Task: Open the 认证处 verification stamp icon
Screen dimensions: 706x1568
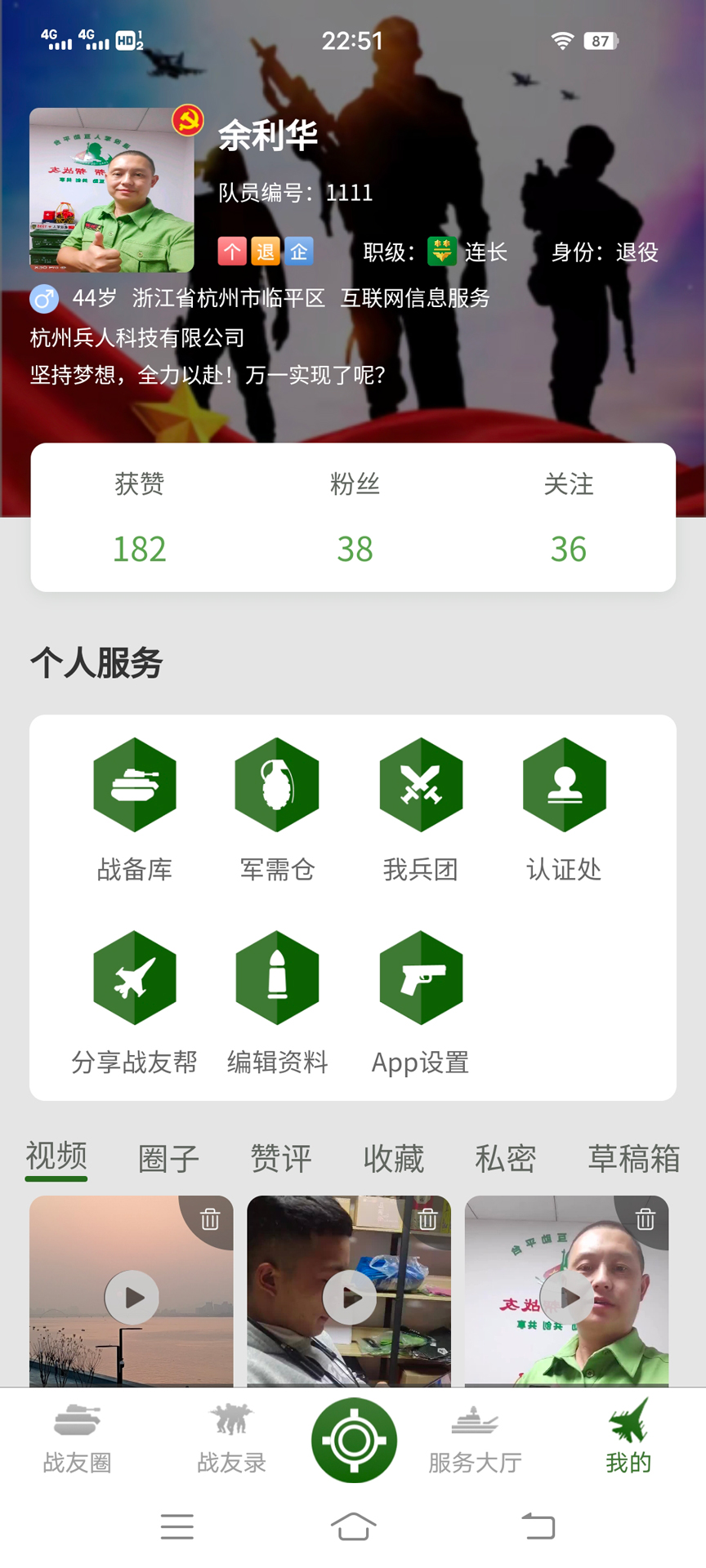Action: click(564, 786)
